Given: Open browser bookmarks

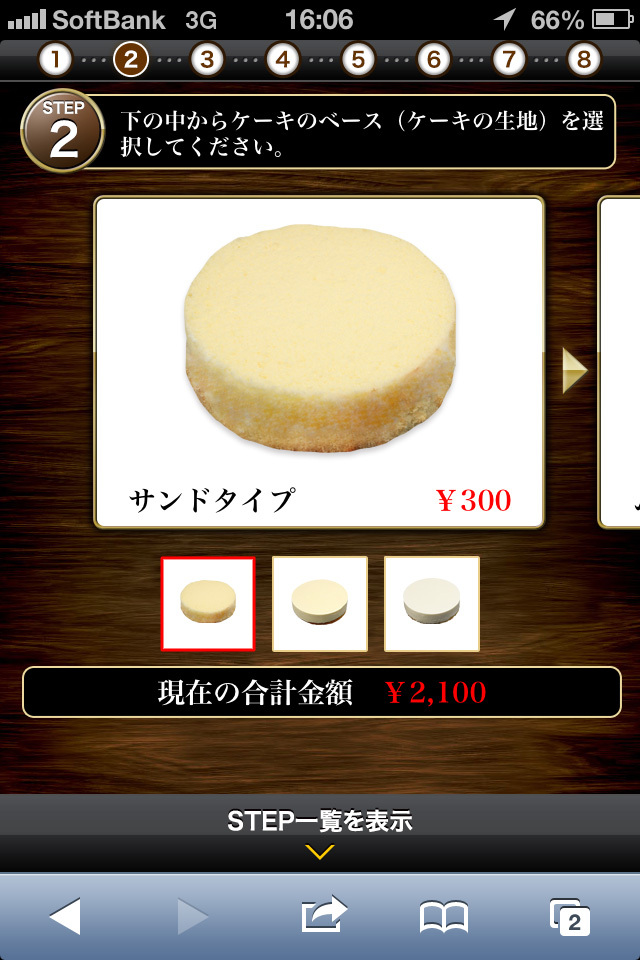Looking at the screenshot, I should point(444,916).
